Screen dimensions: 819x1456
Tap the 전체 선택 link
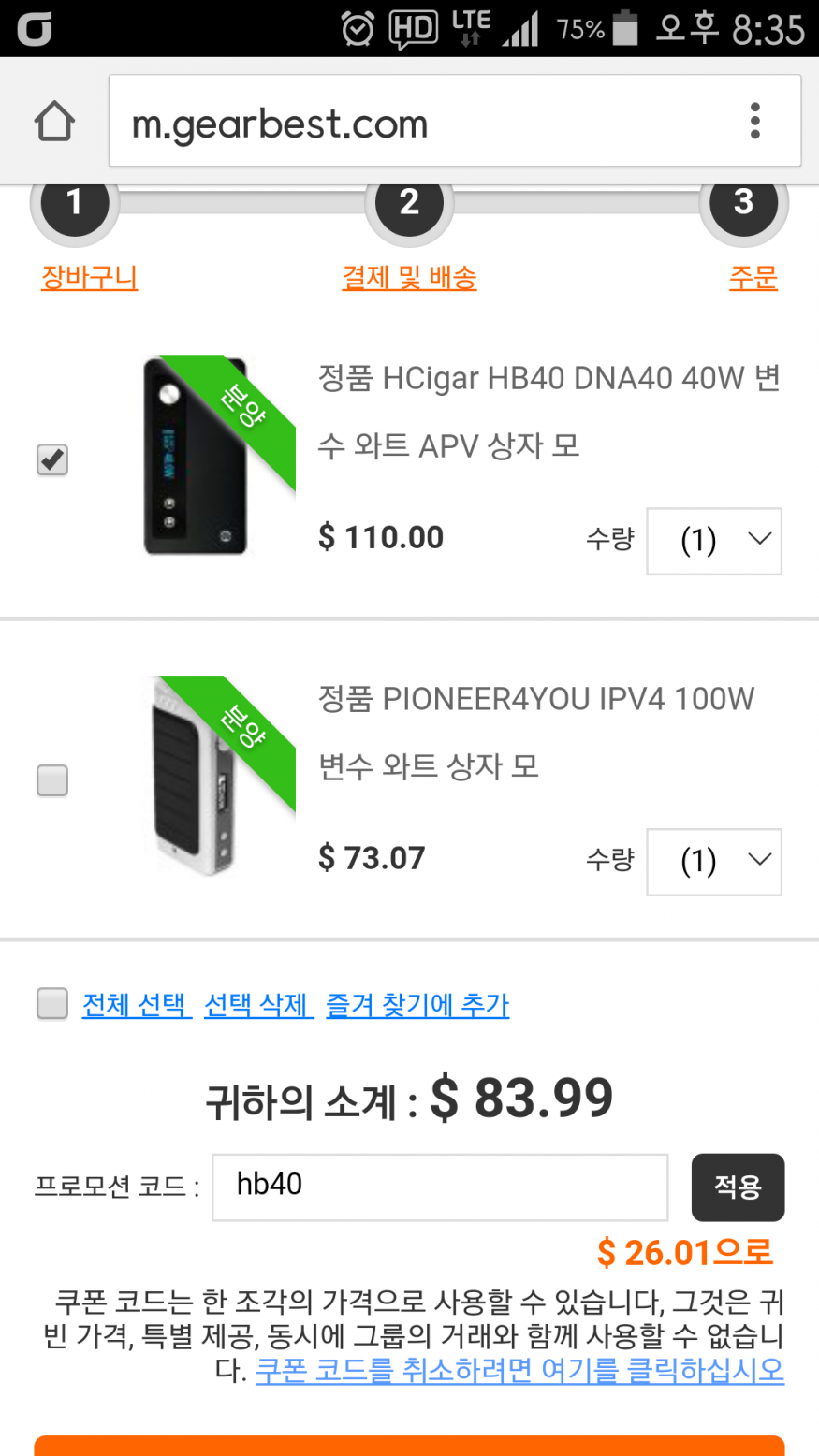[x=136, y=1005]
